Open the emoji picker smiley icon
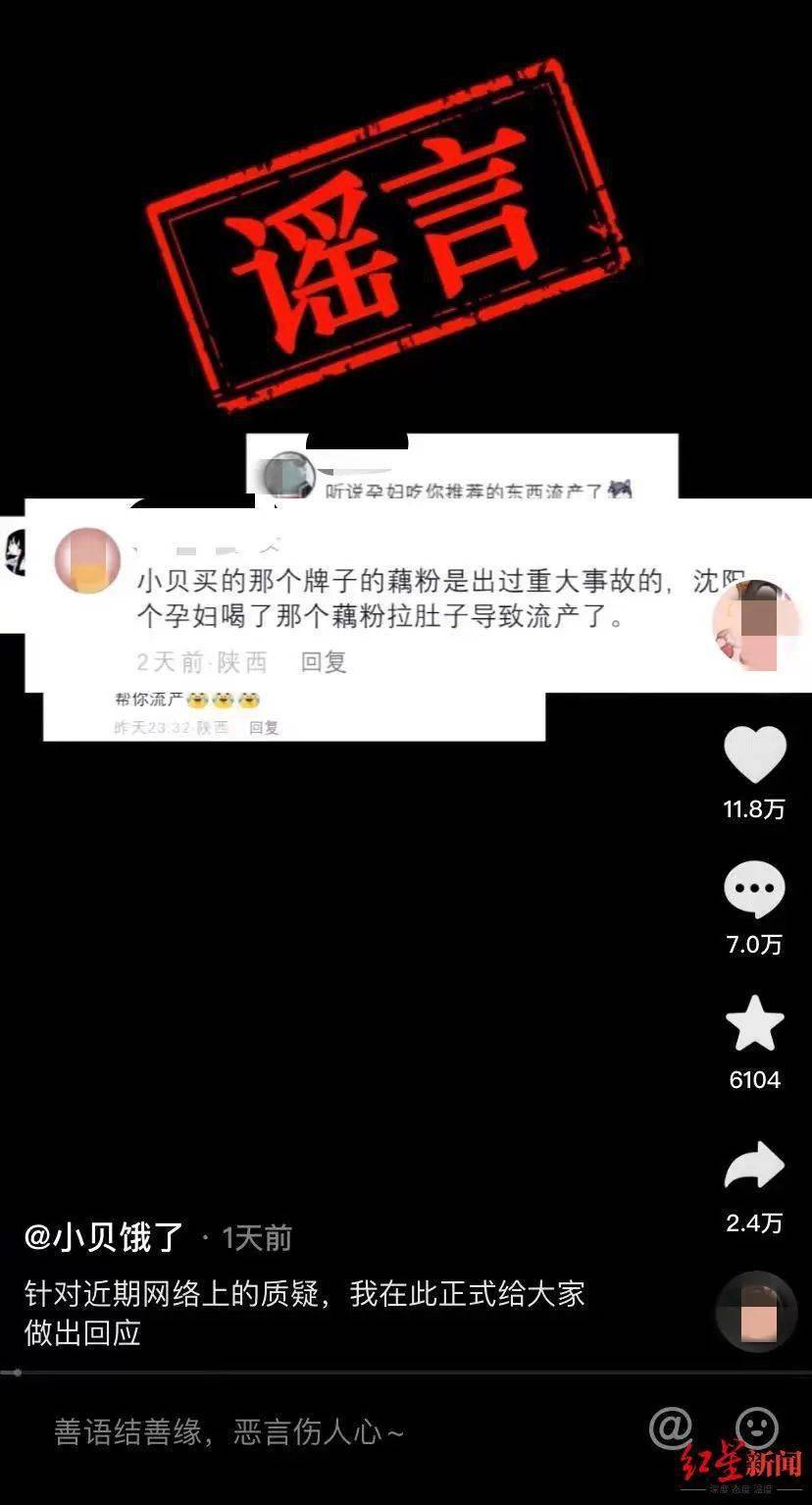812x1505 pixels. point(756,1428)
